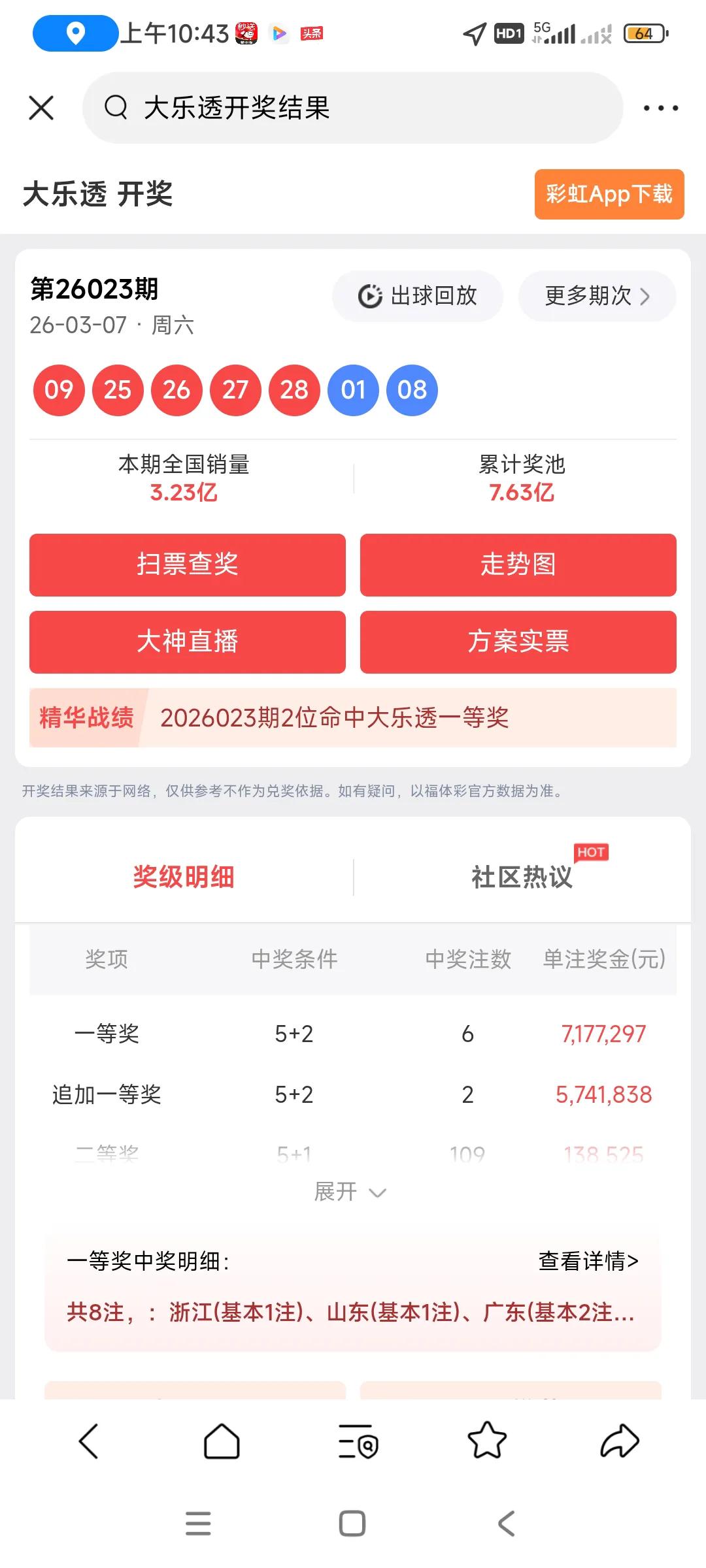Star this page using the favorite icon

click(x=485, y=1441)
